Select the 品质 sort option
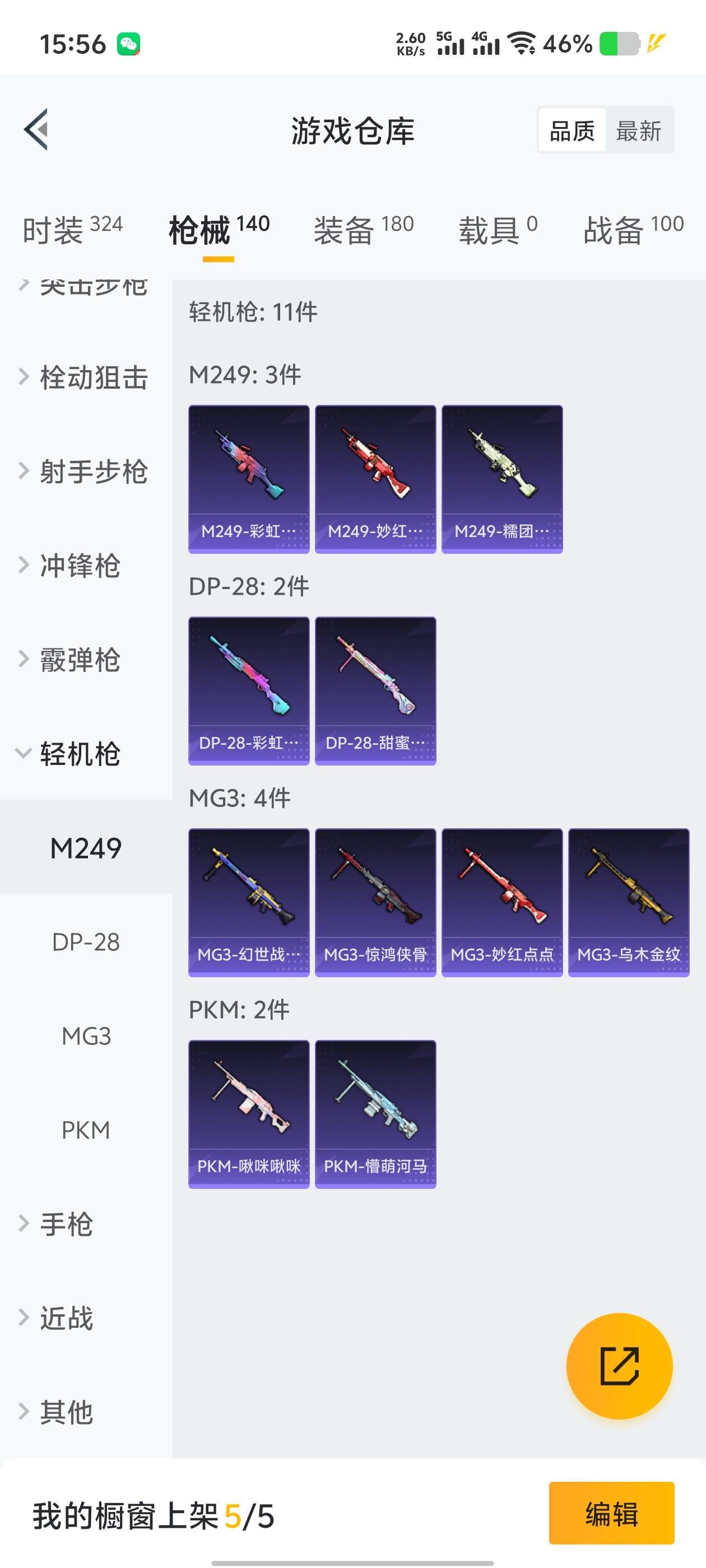This screenshot has width=706, height=1568. click(572, 130)
